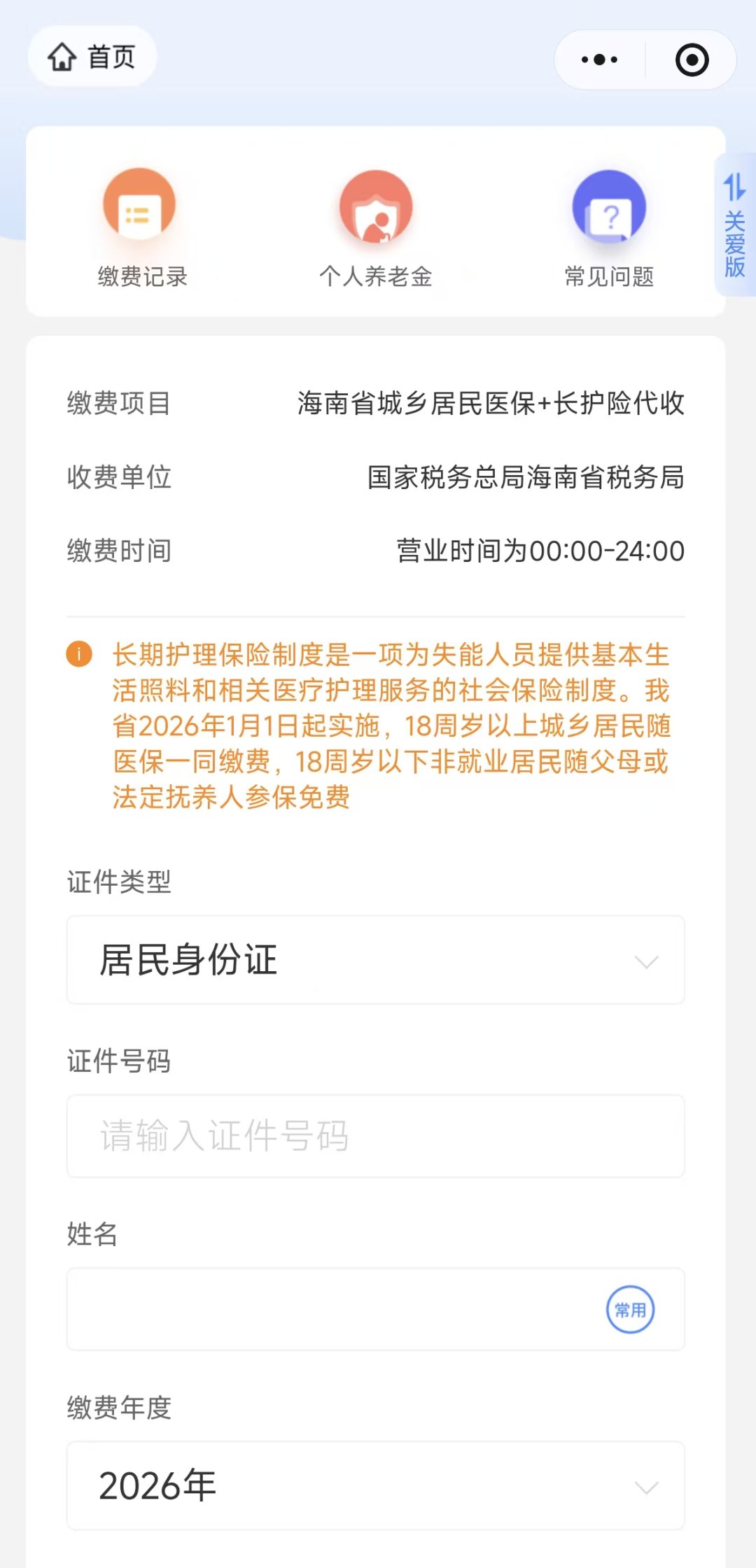Focus the 证件号码 input field
This screenshot has width=756, height=1568.
pyautogui.click(x=375, y=1136)
